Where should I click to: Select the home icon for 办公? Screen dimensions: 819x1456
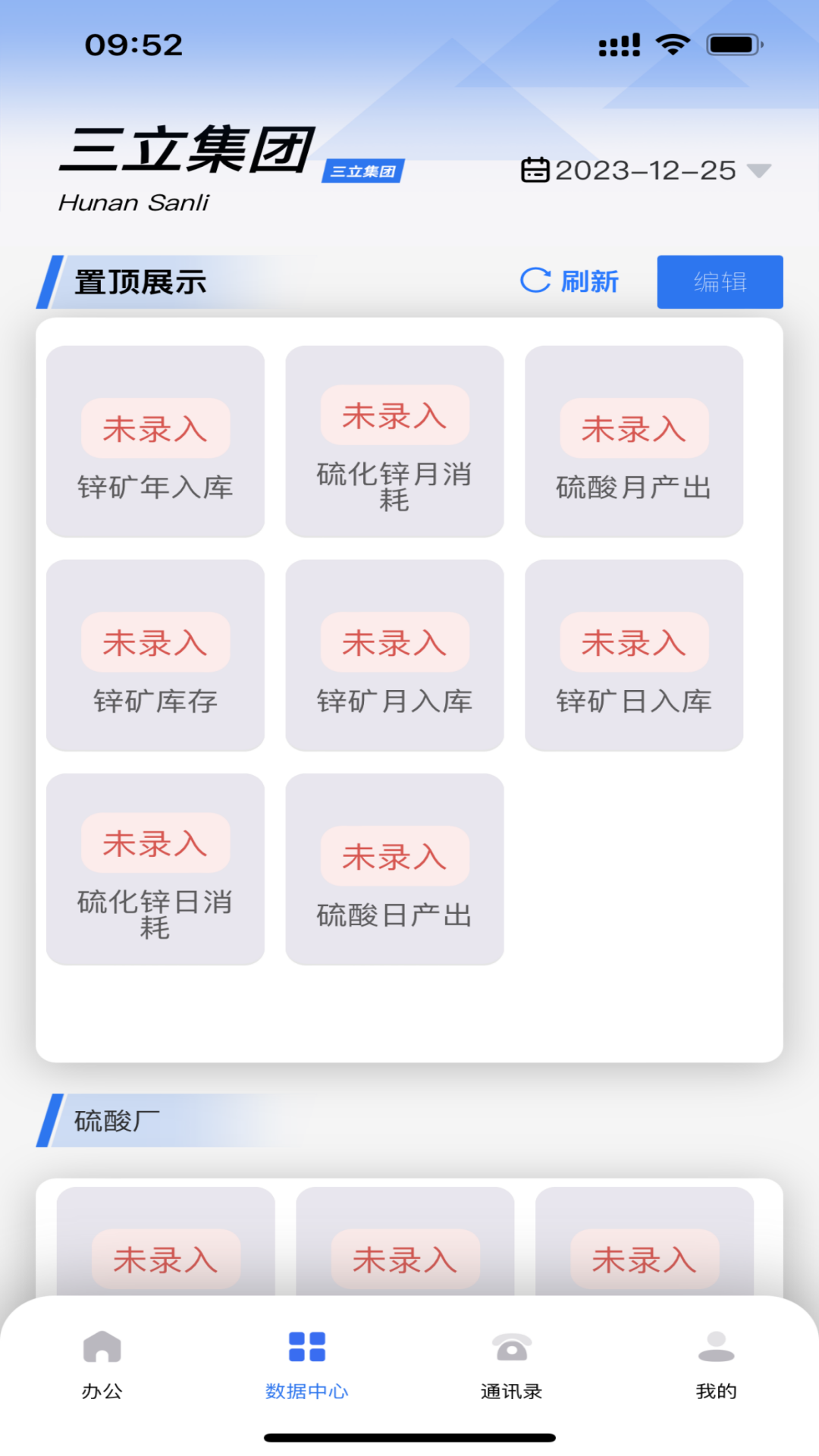click(x=102, y=1346)
